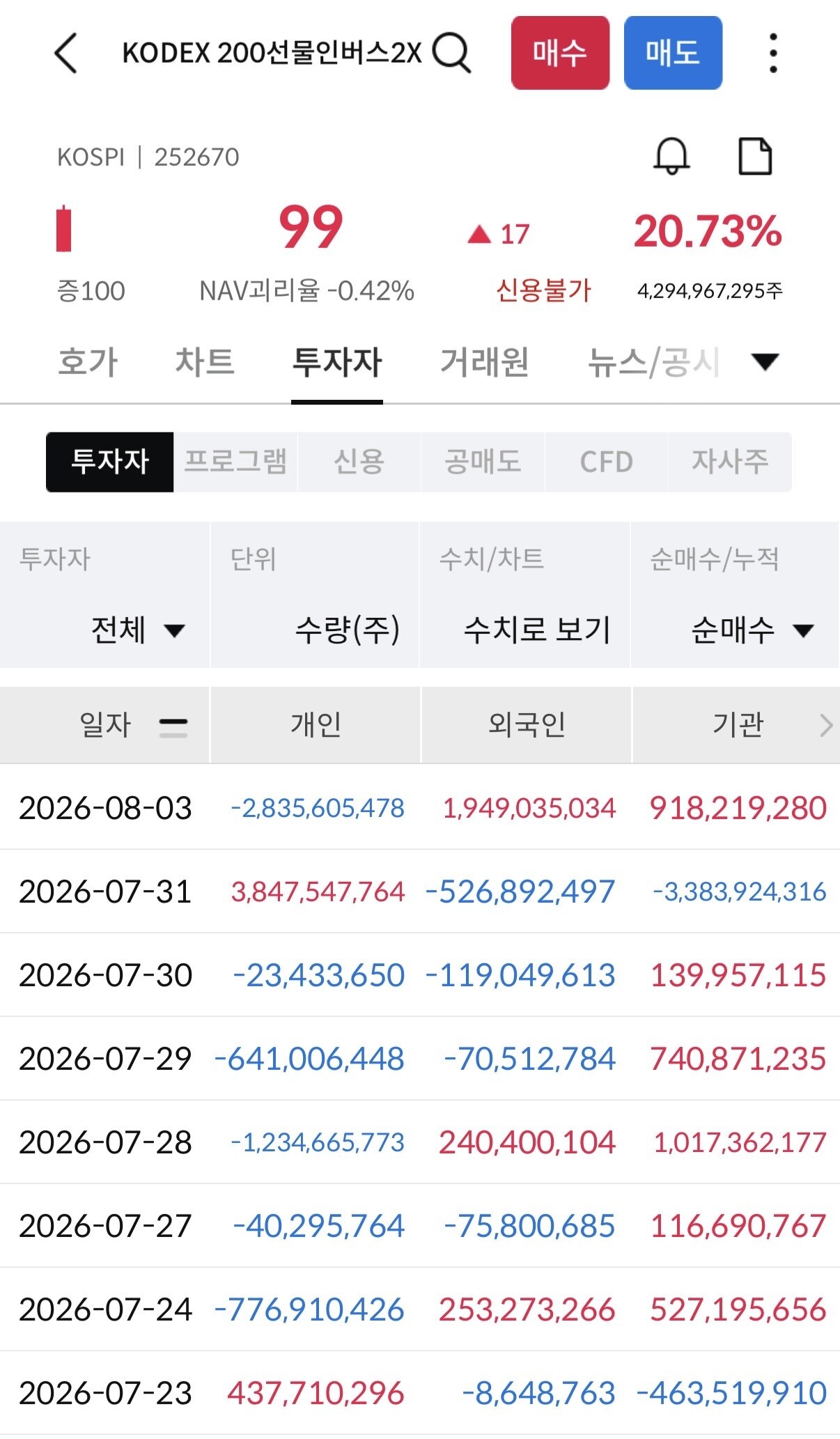
Task: Tap the red 매수 buy button
Action: click(560, 53)
